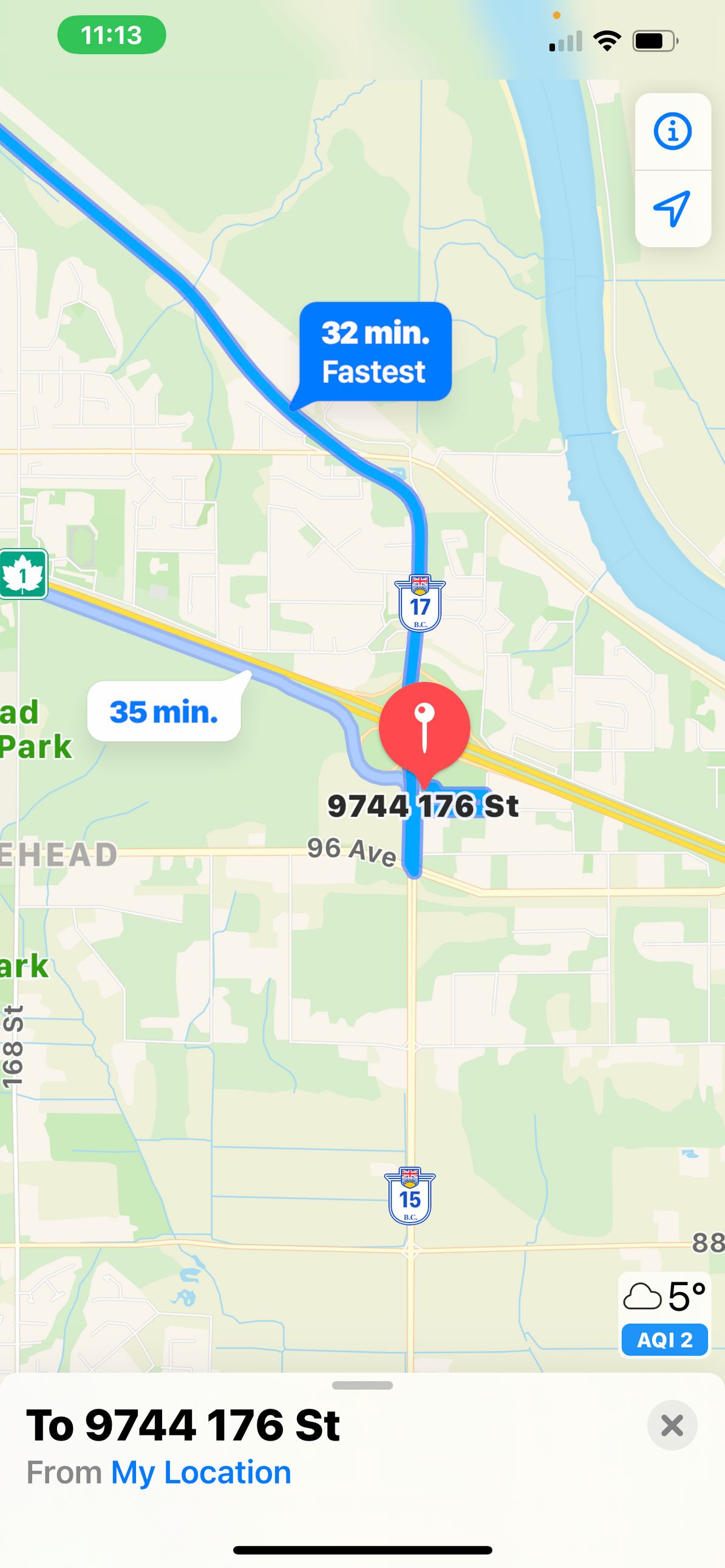Center map on my current location
The height and width of the screenshot is (1568, 725).
(673, 209)
